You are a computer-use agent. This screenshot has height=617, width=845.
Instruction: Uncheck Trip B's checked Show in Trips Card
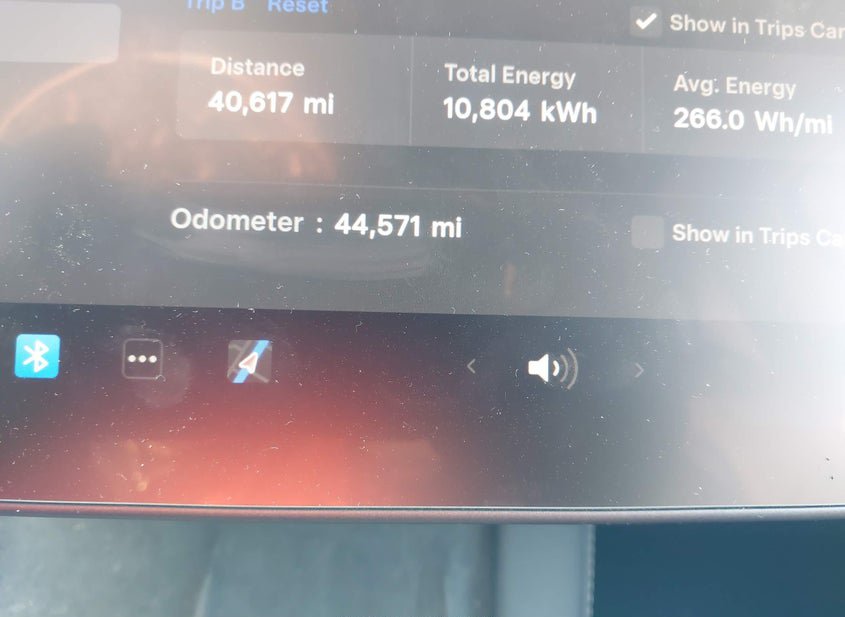[x=646, y=21]
